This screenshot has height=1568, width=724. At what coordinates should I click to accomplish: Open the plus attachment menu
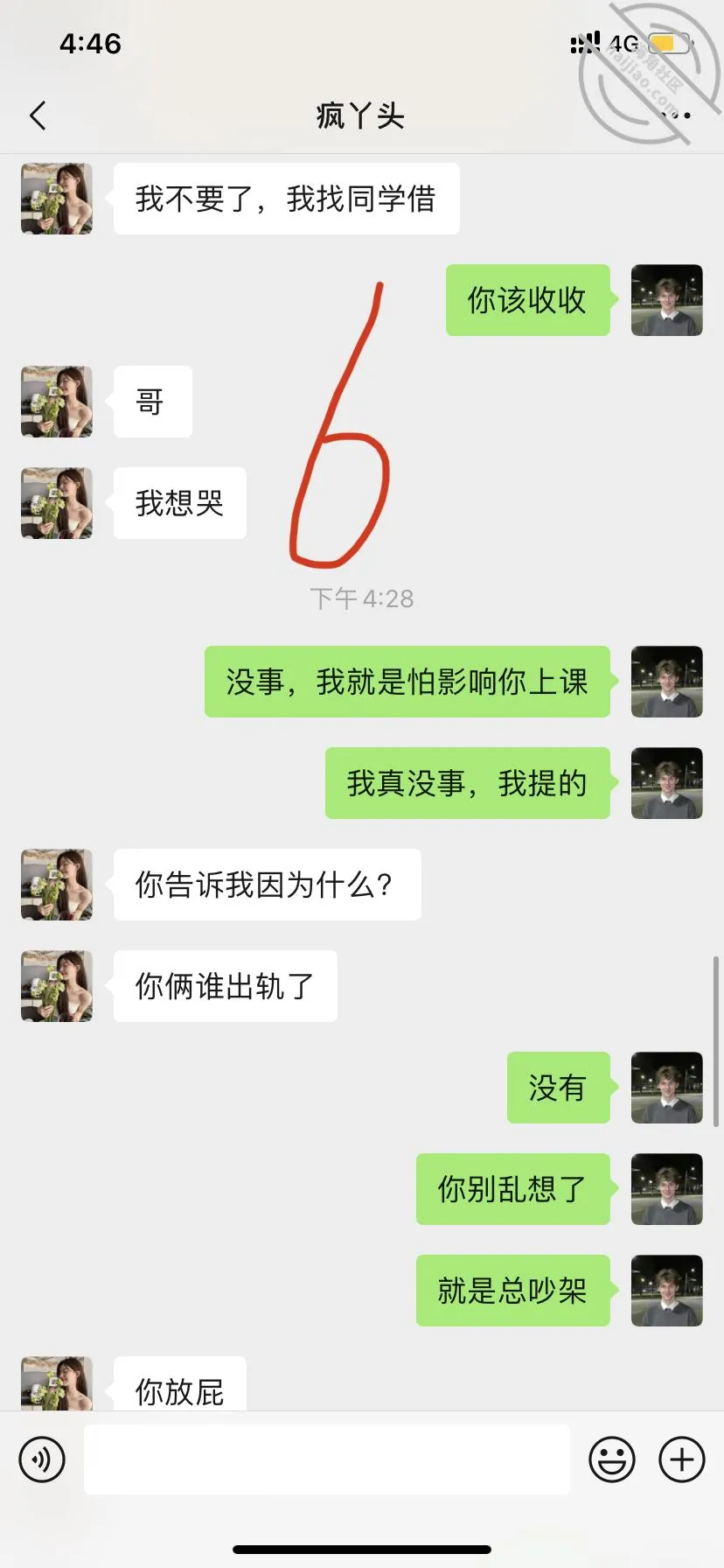[x=682, y=1459]
